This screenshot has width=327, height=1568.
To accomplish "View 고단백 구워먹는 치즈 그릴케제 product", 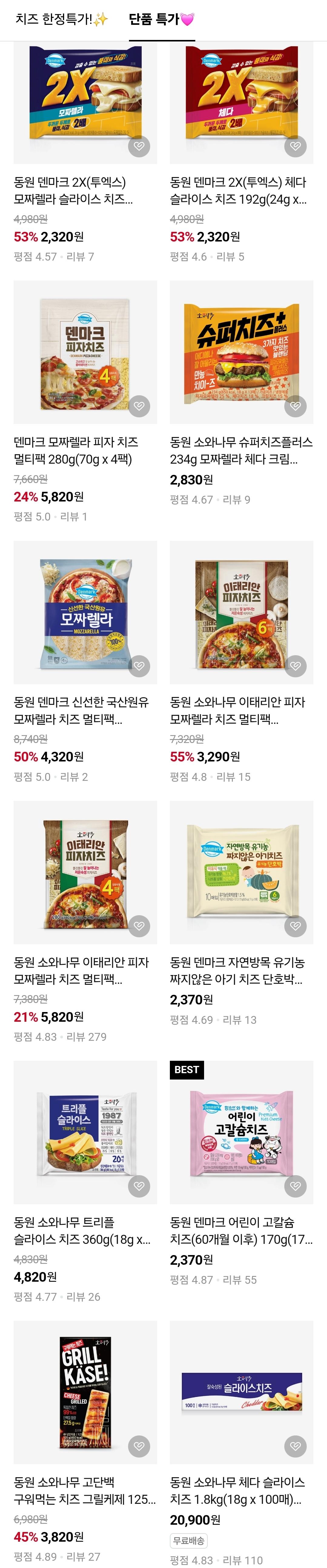I will pyautogui.click(x=85, y=1393).
